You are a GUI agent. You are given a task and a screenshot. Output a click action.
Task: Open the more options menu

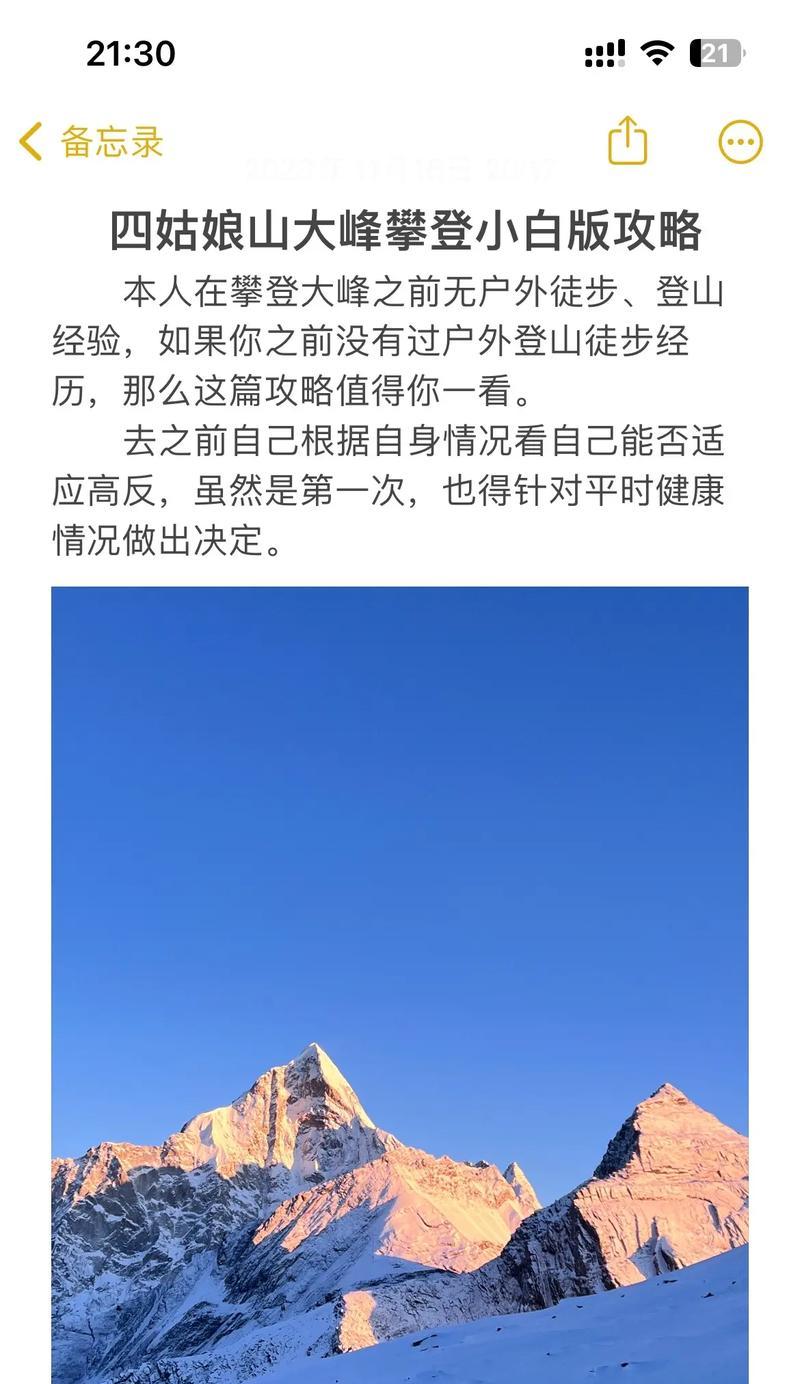click(741, 142)
